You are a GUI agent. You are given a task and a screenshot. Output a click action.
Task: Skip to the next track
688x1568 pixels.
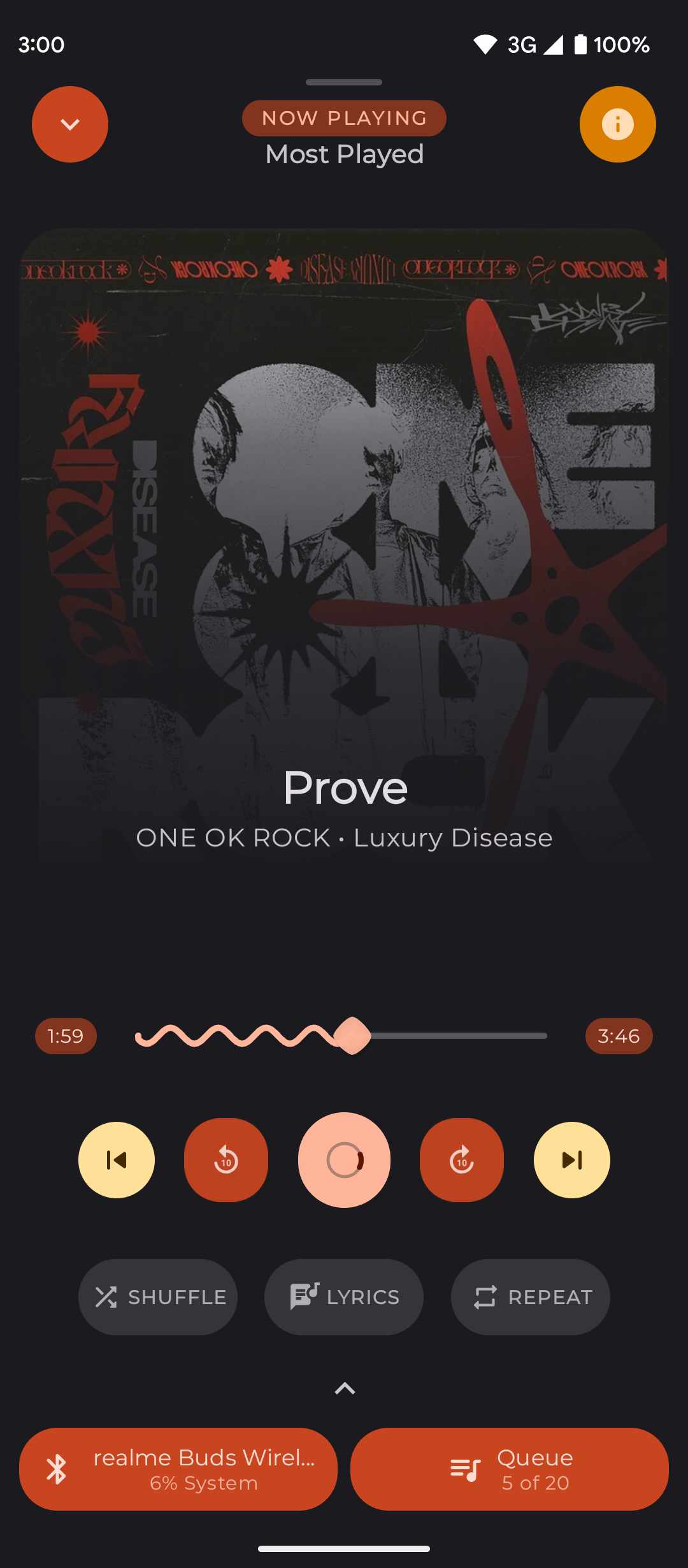pyautogui.click(x=571, y=1160)
